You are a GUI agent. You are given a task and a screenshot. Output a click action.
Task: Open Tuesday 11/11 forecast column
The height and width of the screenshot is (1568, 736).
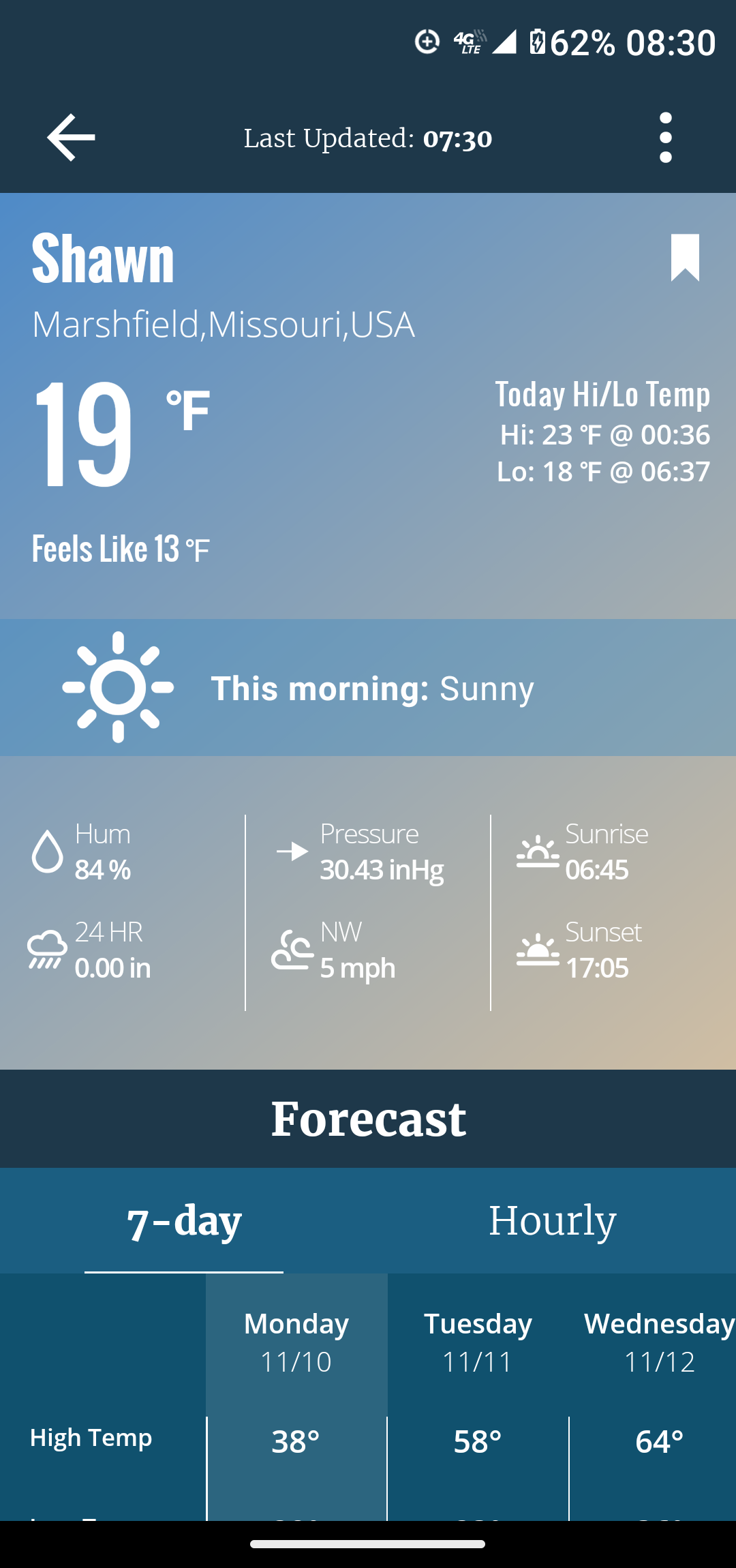477,1340
